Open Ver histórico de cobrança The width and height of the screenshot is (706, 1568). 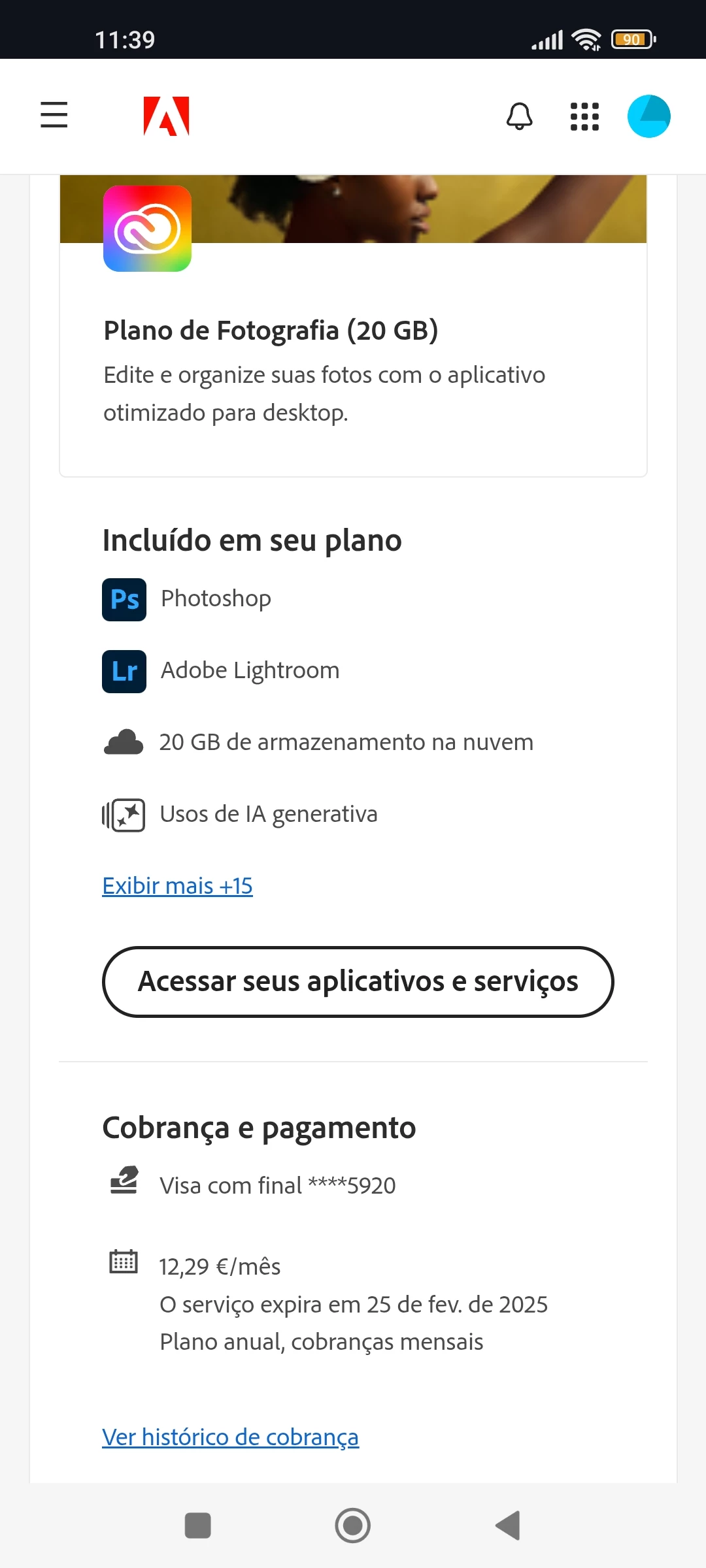230,1437
